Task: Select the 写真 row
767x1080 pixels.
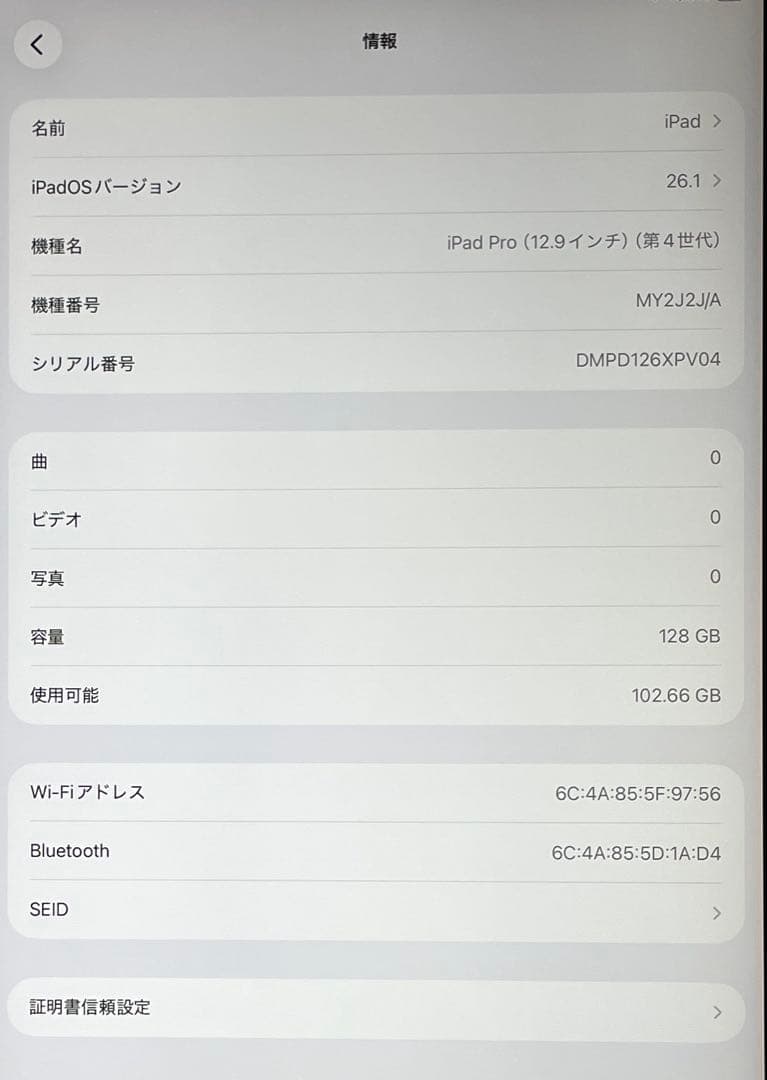Action: tap(300, 577)
